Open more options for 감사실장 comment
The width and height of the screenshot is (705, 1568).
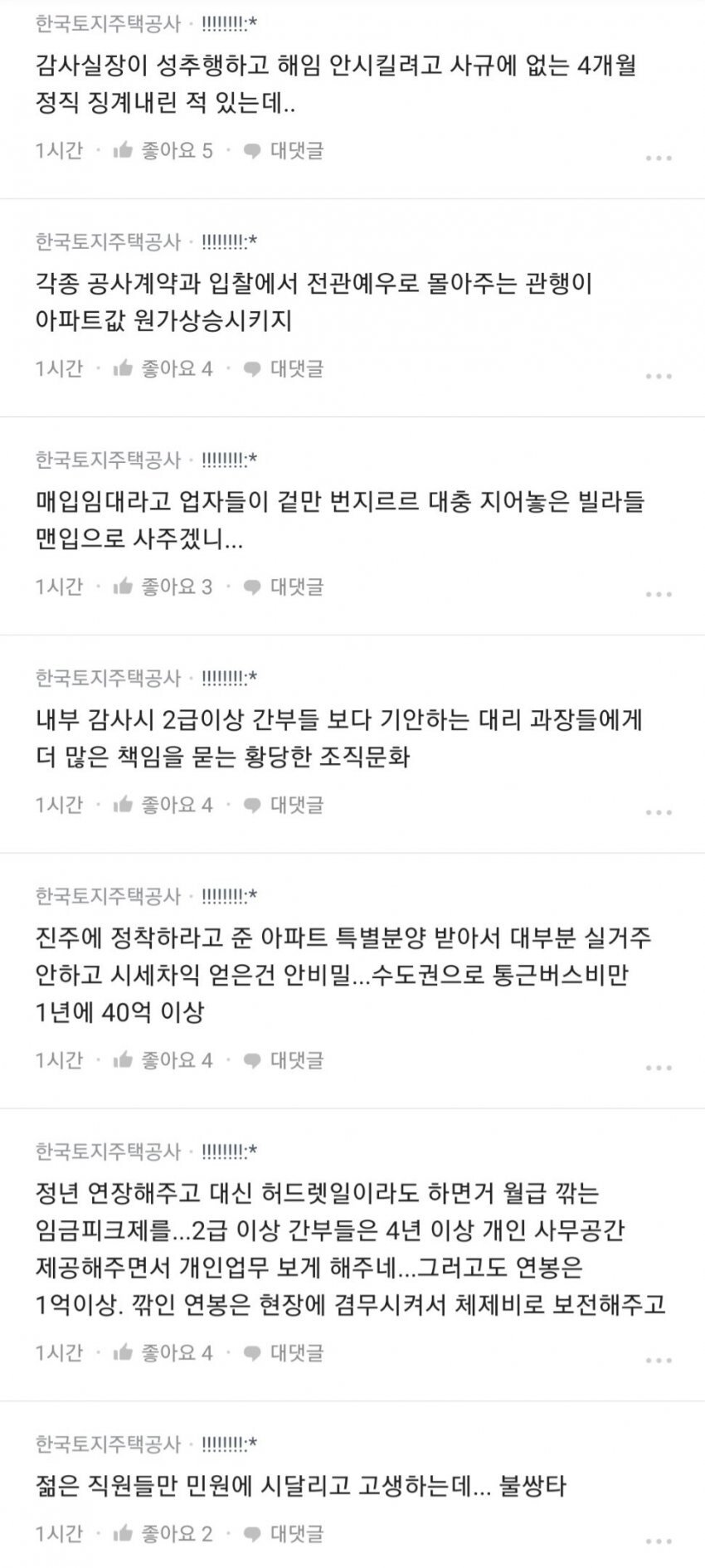658,158
